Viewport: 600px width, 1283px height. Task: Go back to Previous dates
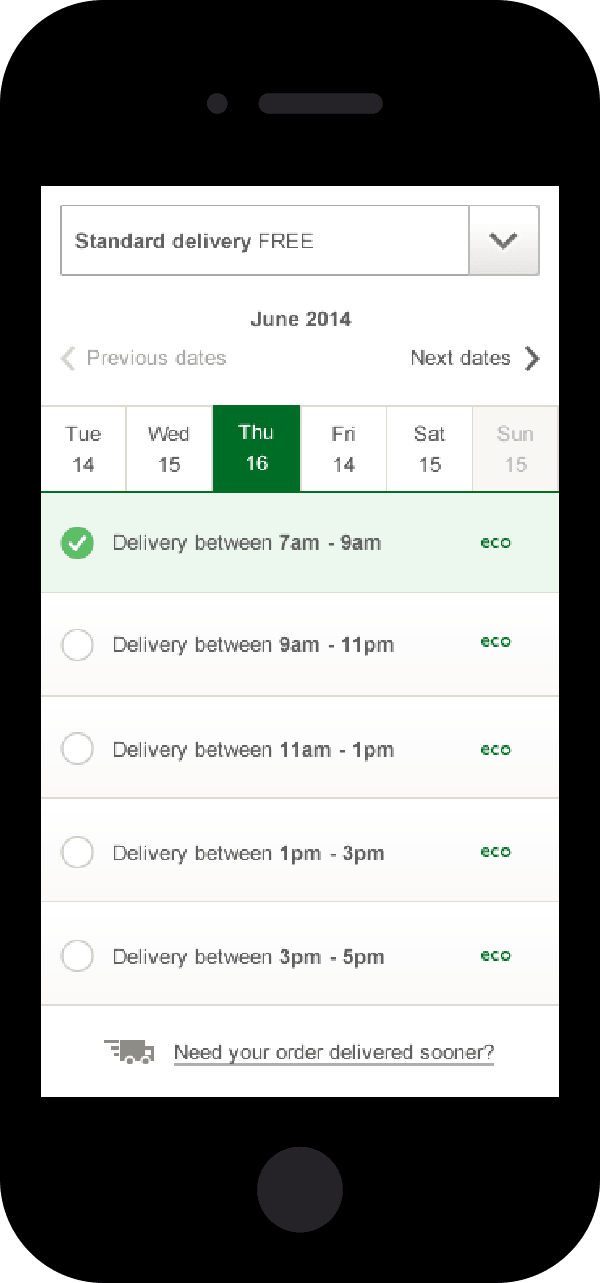pyautogui.click(x=143, y=358)
